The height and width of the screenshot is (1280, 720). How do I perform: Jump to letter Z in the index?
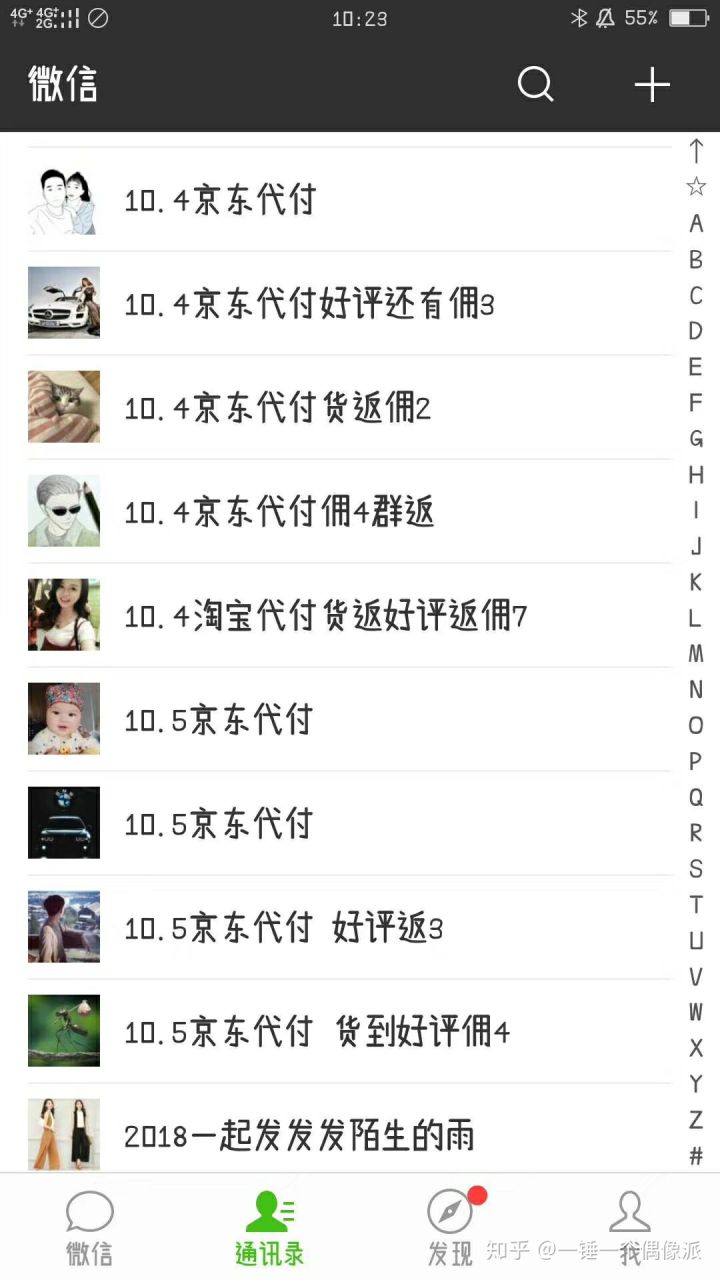pos(696,1120)
